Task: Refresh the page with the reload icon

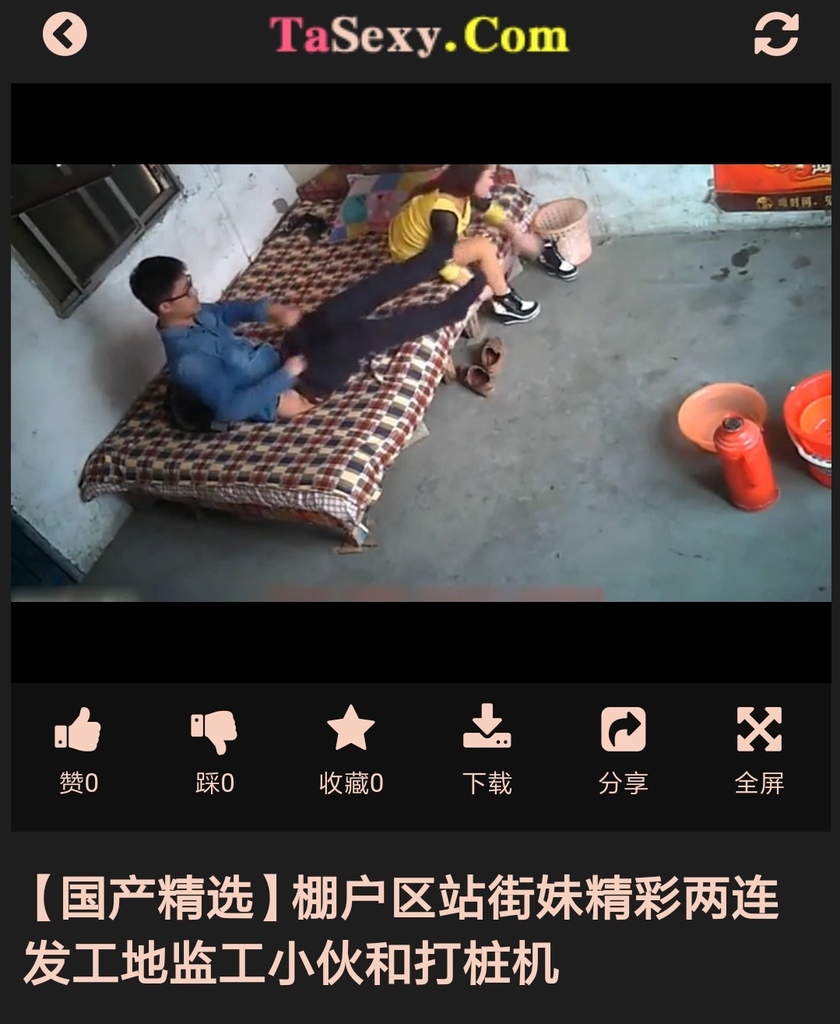Action: [776, 35]
